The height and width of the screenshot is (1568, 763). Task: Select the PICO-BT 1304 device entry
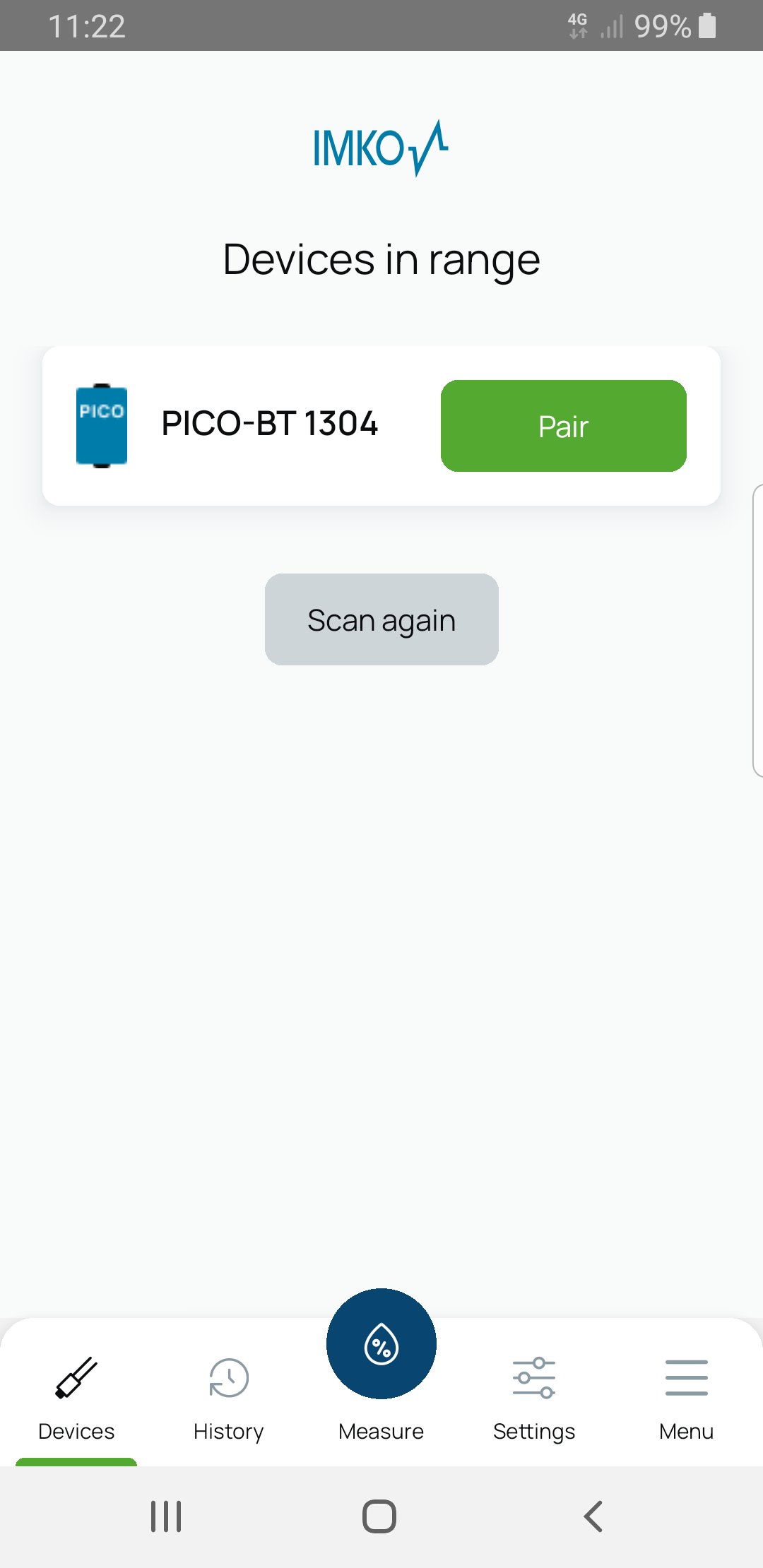pyautogui.click(x=268, y=424)
